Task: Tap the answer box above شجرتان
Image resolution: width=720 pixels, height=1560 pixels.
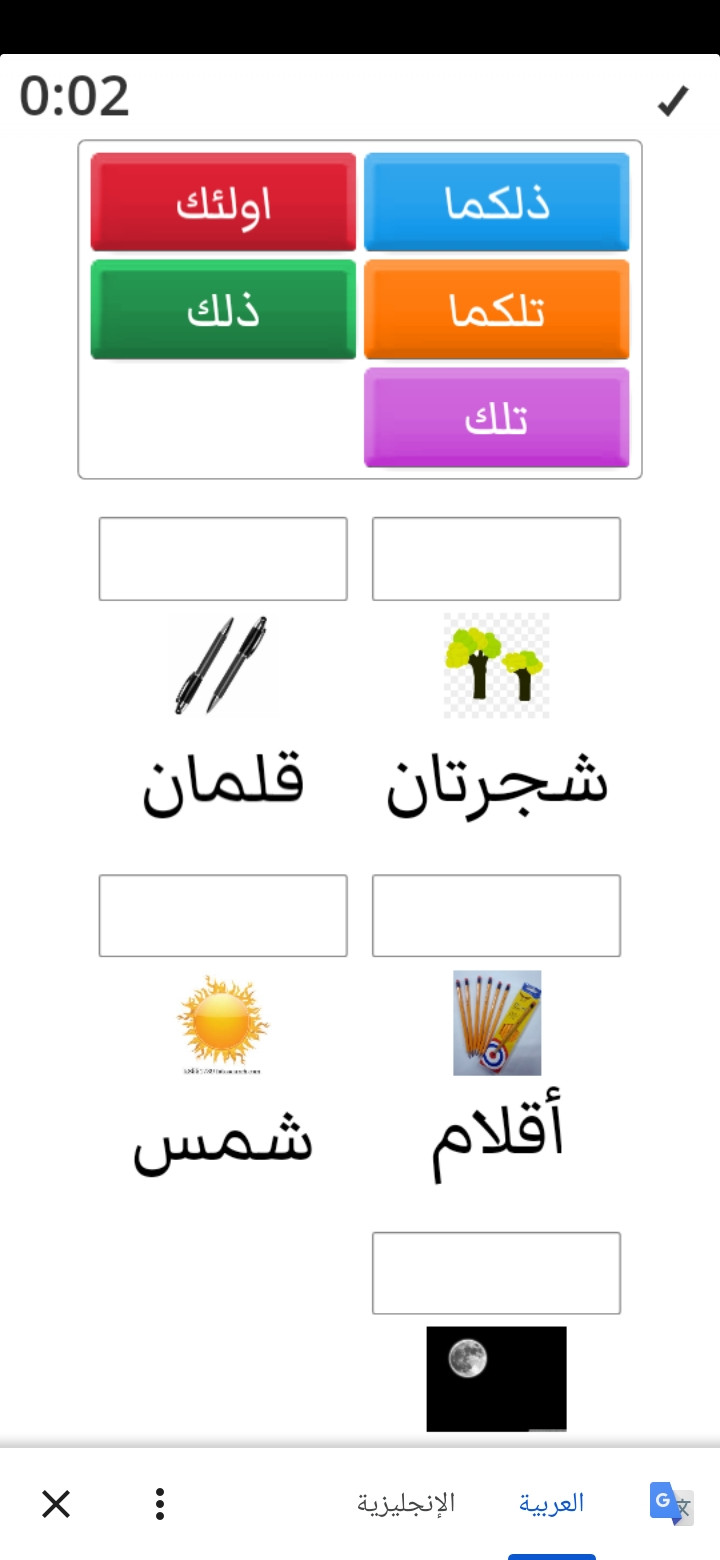Action: tap(496, 559)
